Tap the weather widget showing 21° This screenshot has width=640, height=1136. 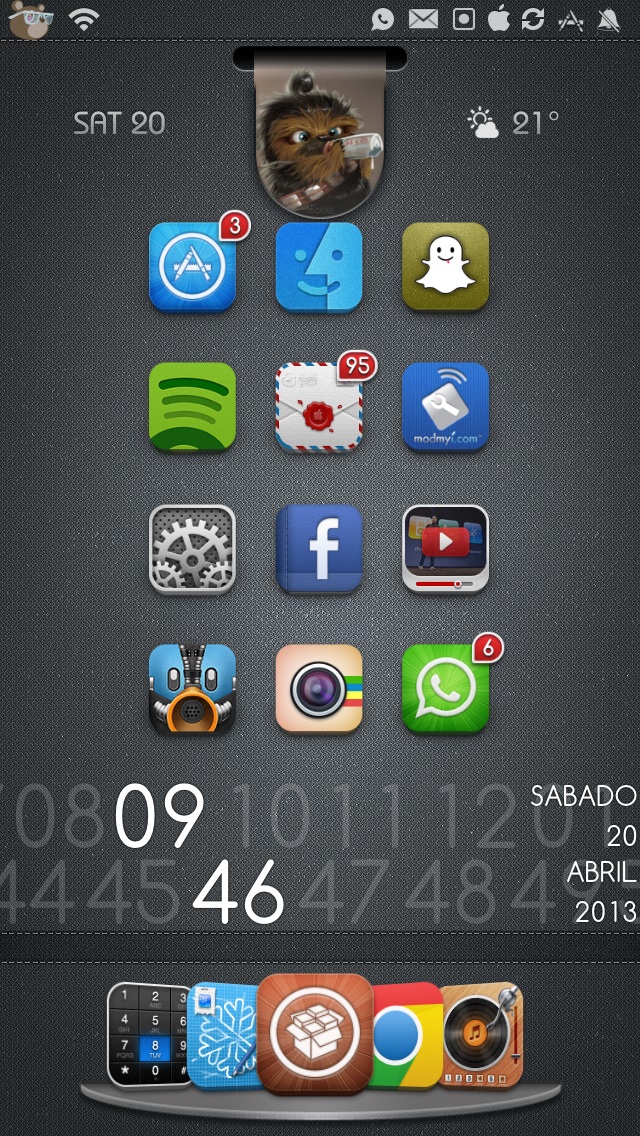pyautogui.click(x=513, y=122)
